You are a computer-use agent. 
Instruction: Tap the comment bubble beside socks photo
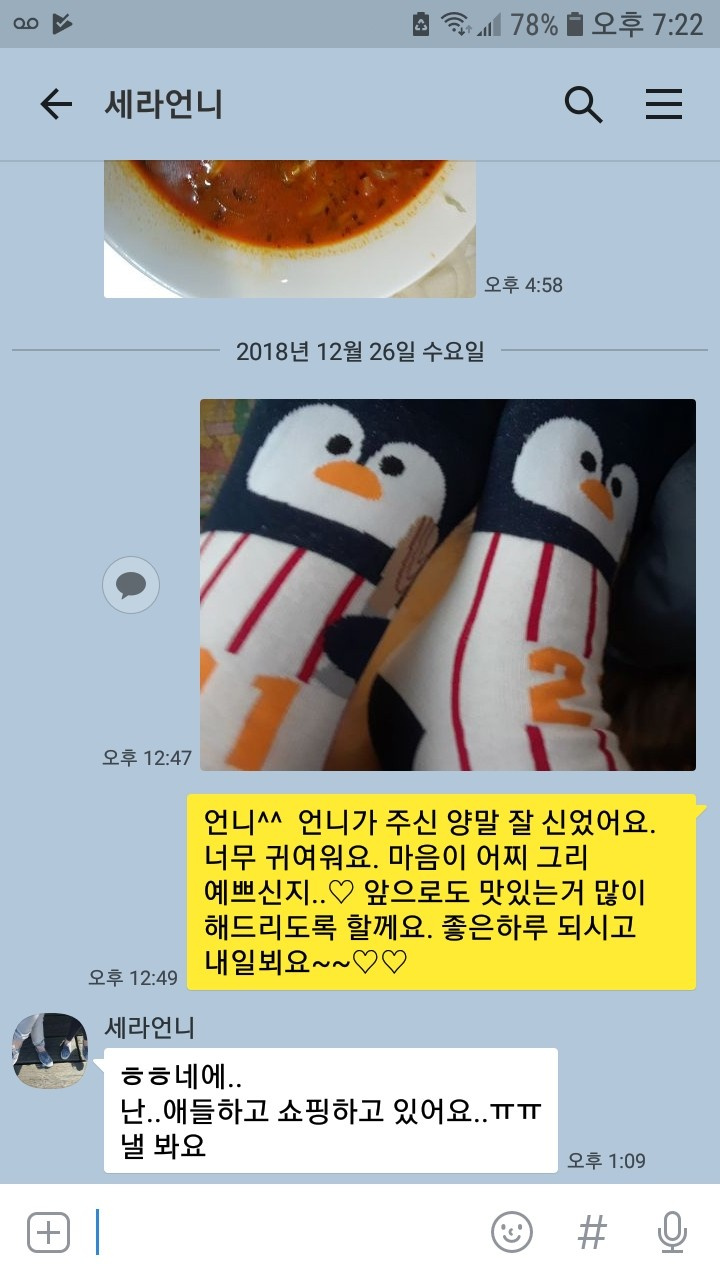click(131, 585)
